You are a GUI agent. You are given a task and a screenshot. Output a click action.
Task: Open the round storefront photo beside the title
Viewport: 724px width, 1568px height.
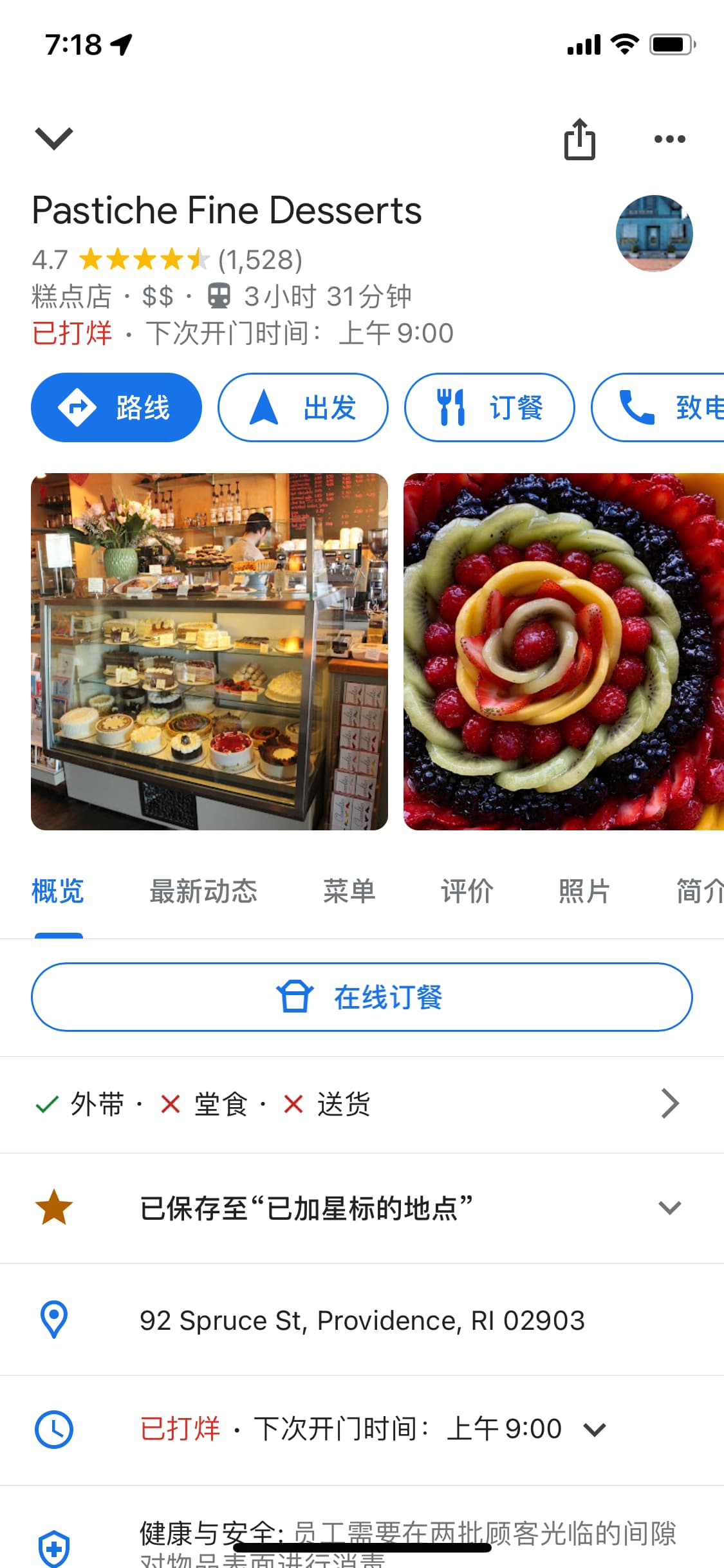(x=654, y=233)
